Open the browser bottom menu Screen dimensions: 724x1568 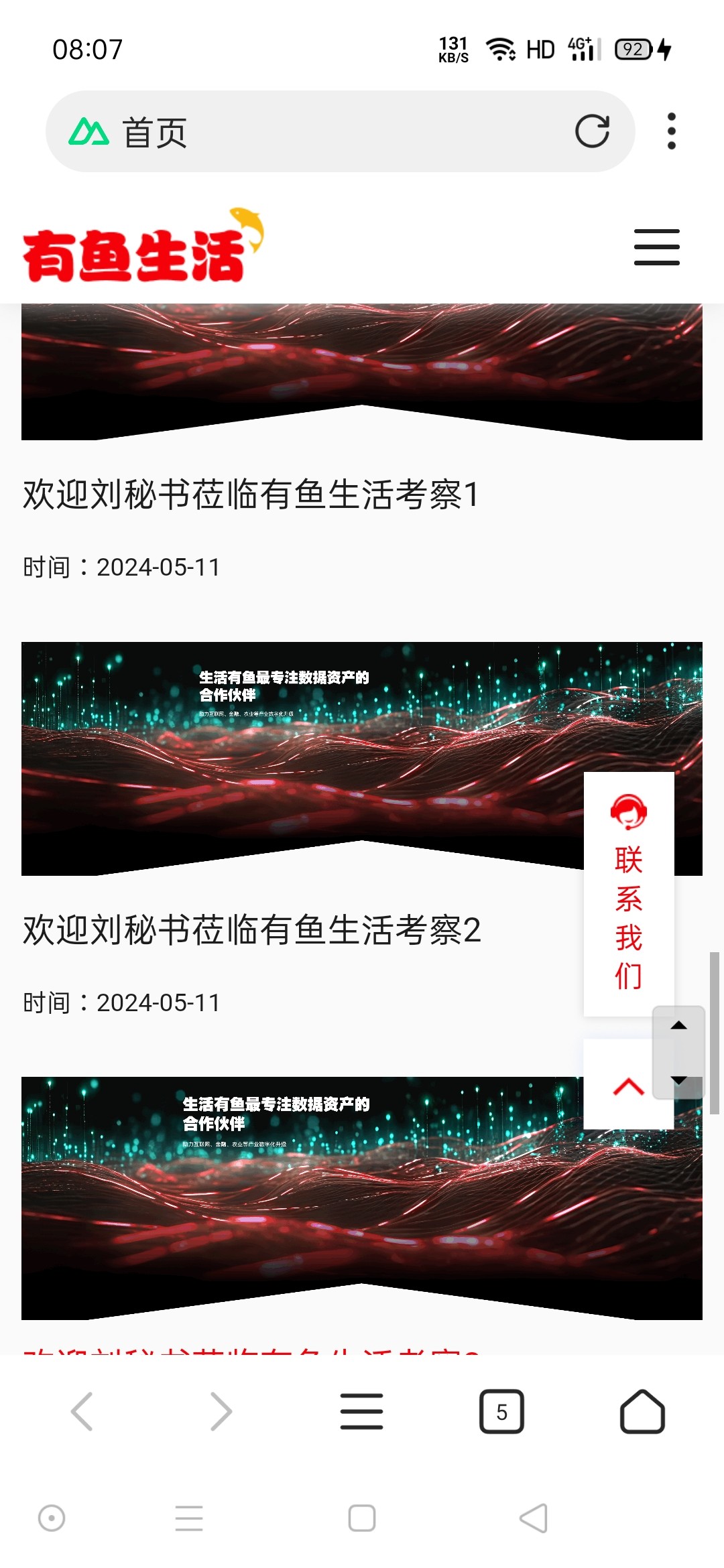click(361, 1411)
